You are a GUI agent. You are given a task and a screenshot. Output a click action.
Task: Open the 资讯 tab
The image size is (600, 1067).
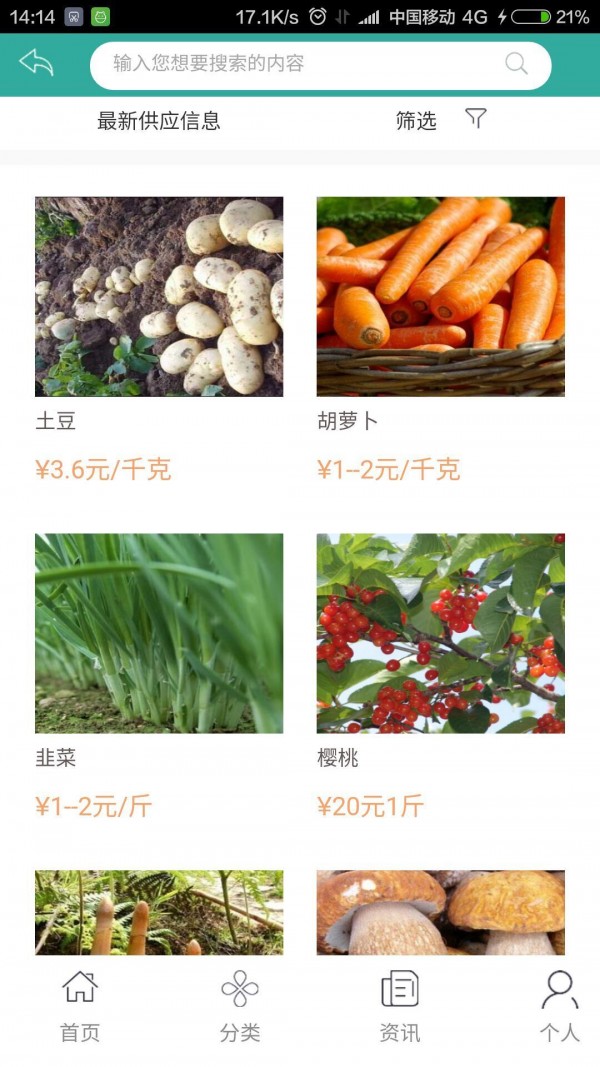tap(400, 1006)
